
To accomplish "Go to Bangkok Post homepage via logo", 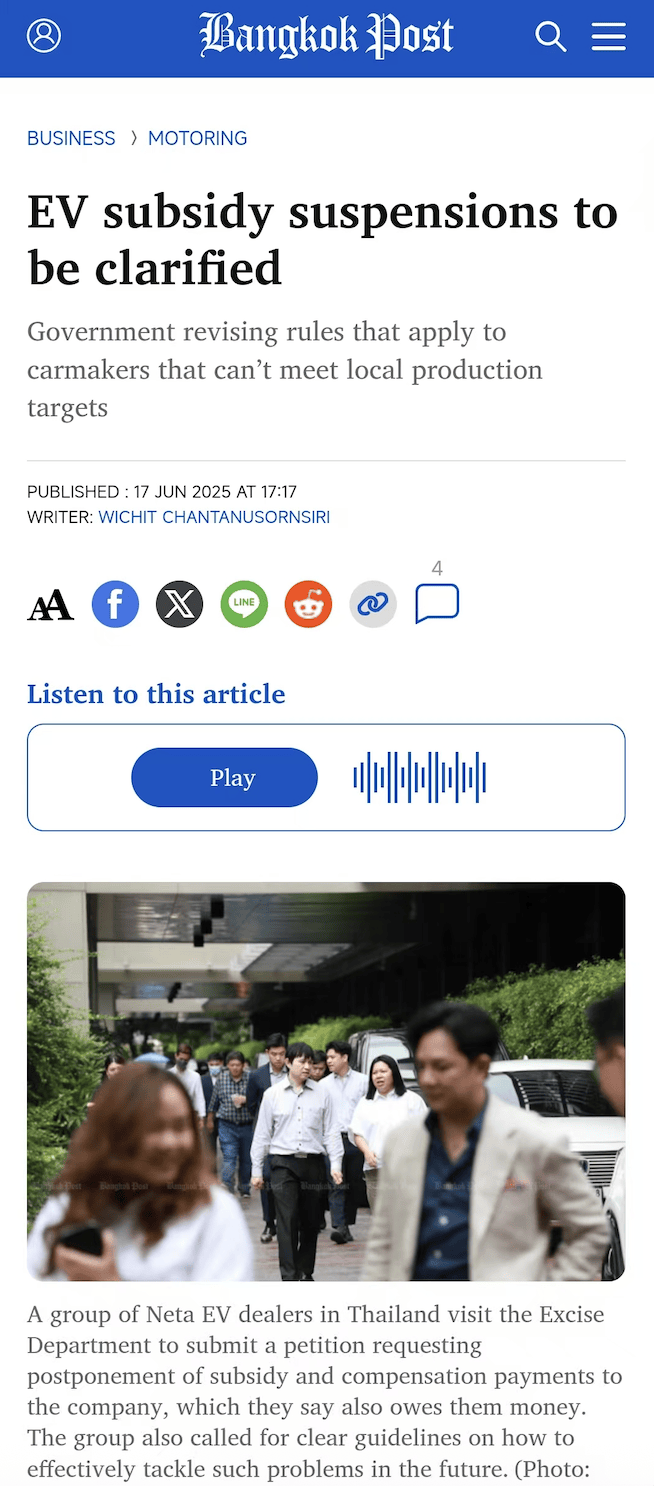I will pos(326,37).
